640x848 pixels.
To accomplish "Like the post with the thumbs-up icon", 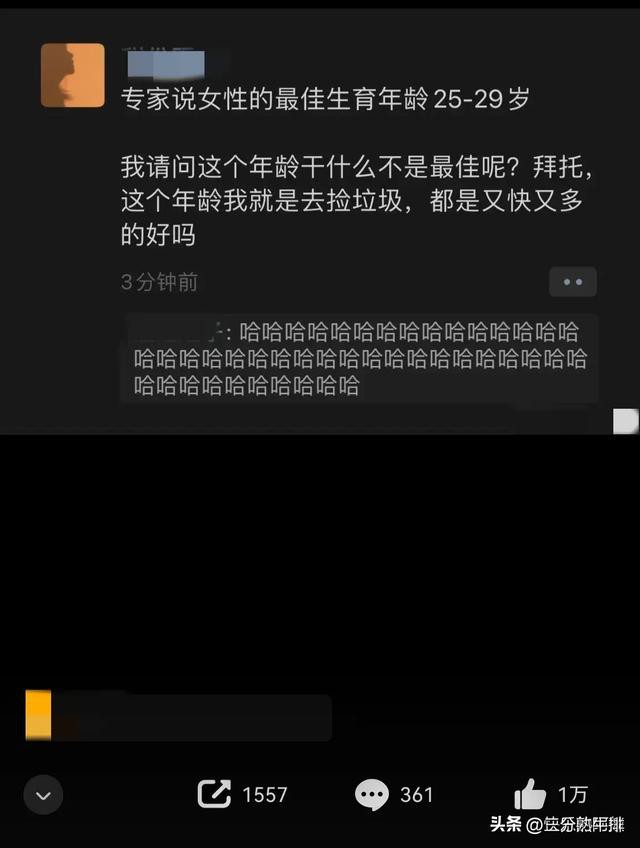I will pyautogui.click(x=529, y=795).
